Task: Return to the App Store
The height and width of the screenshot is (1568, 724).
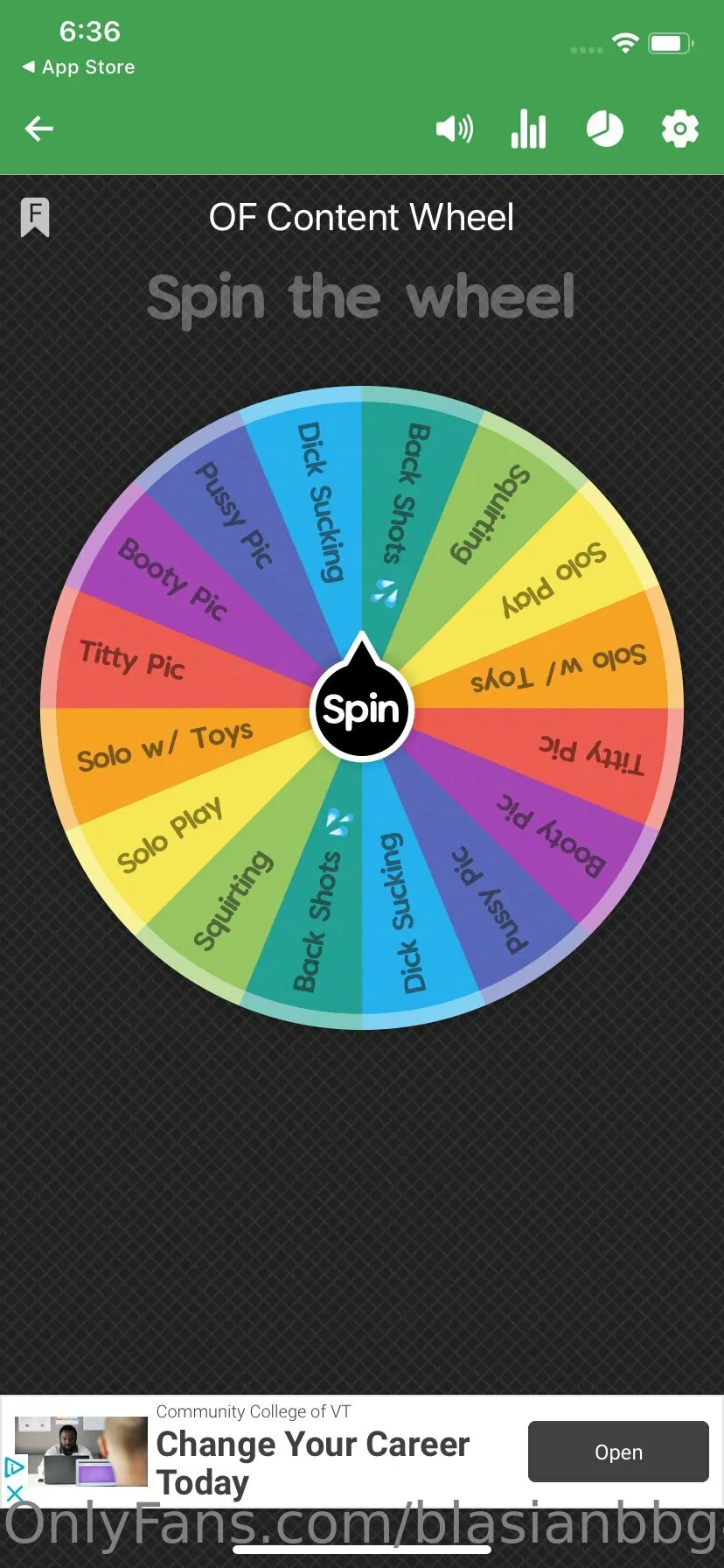Action: (x=79, y=67)
